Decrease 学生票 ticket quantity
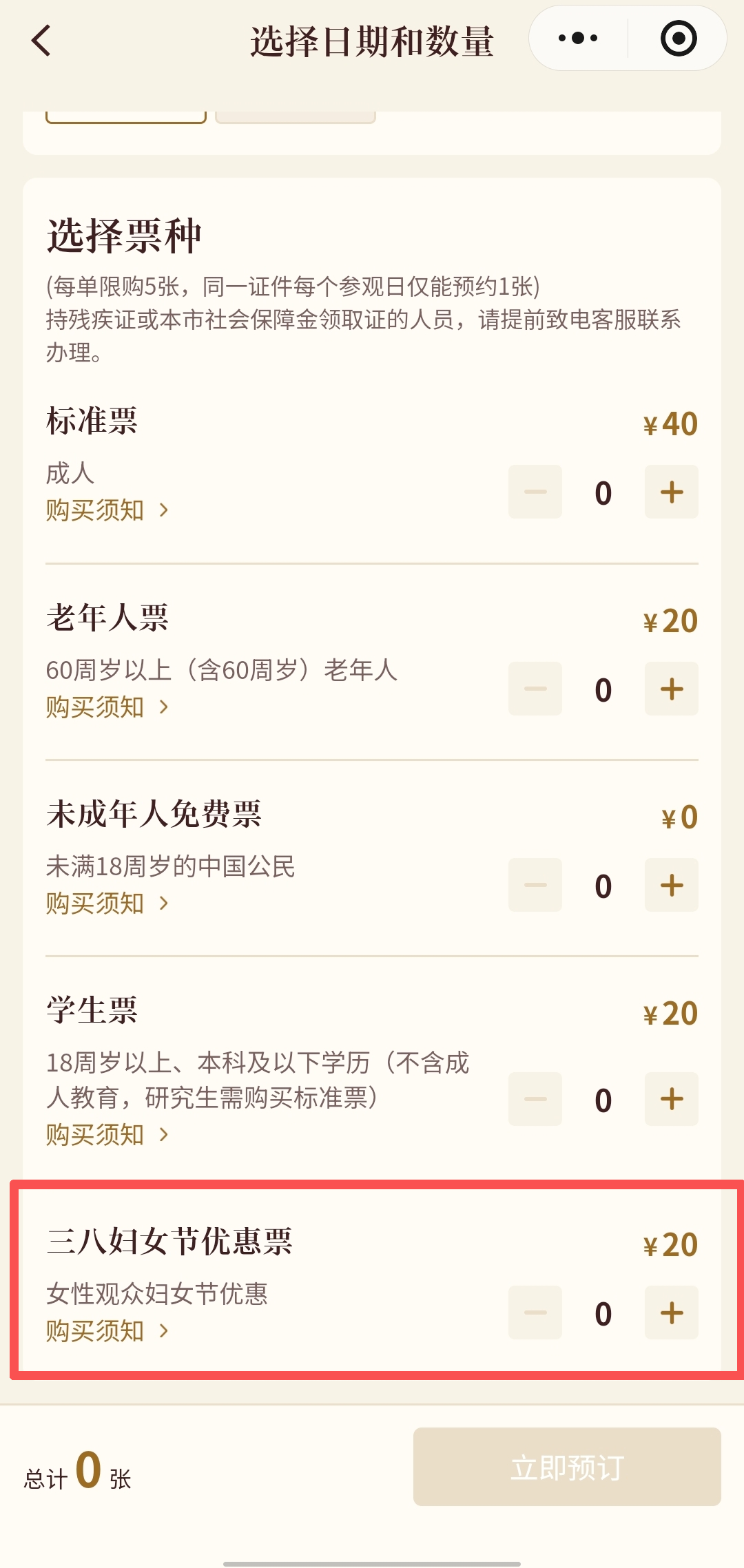744x1568 pixels. pos(535,1099)
